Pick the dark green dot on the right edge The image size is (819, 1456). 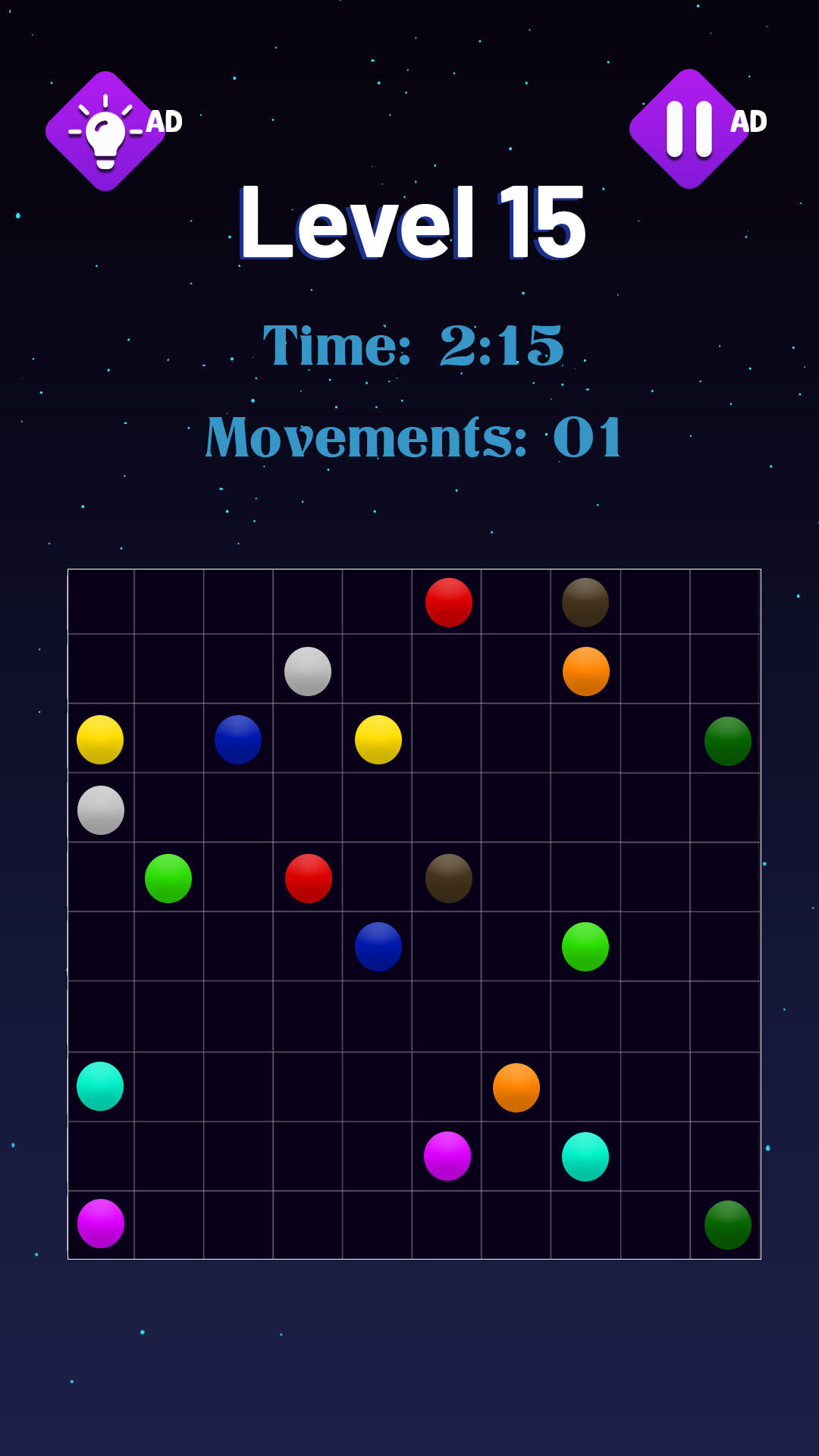click(x=726, y=739)
